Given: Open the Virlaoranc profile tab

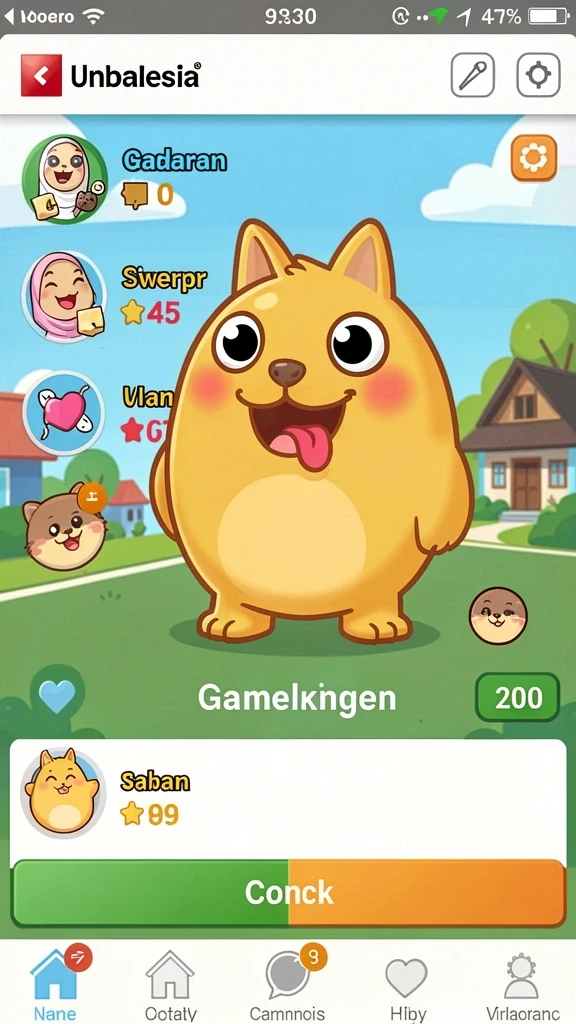Looking at the screenshot, I should 521,985.
